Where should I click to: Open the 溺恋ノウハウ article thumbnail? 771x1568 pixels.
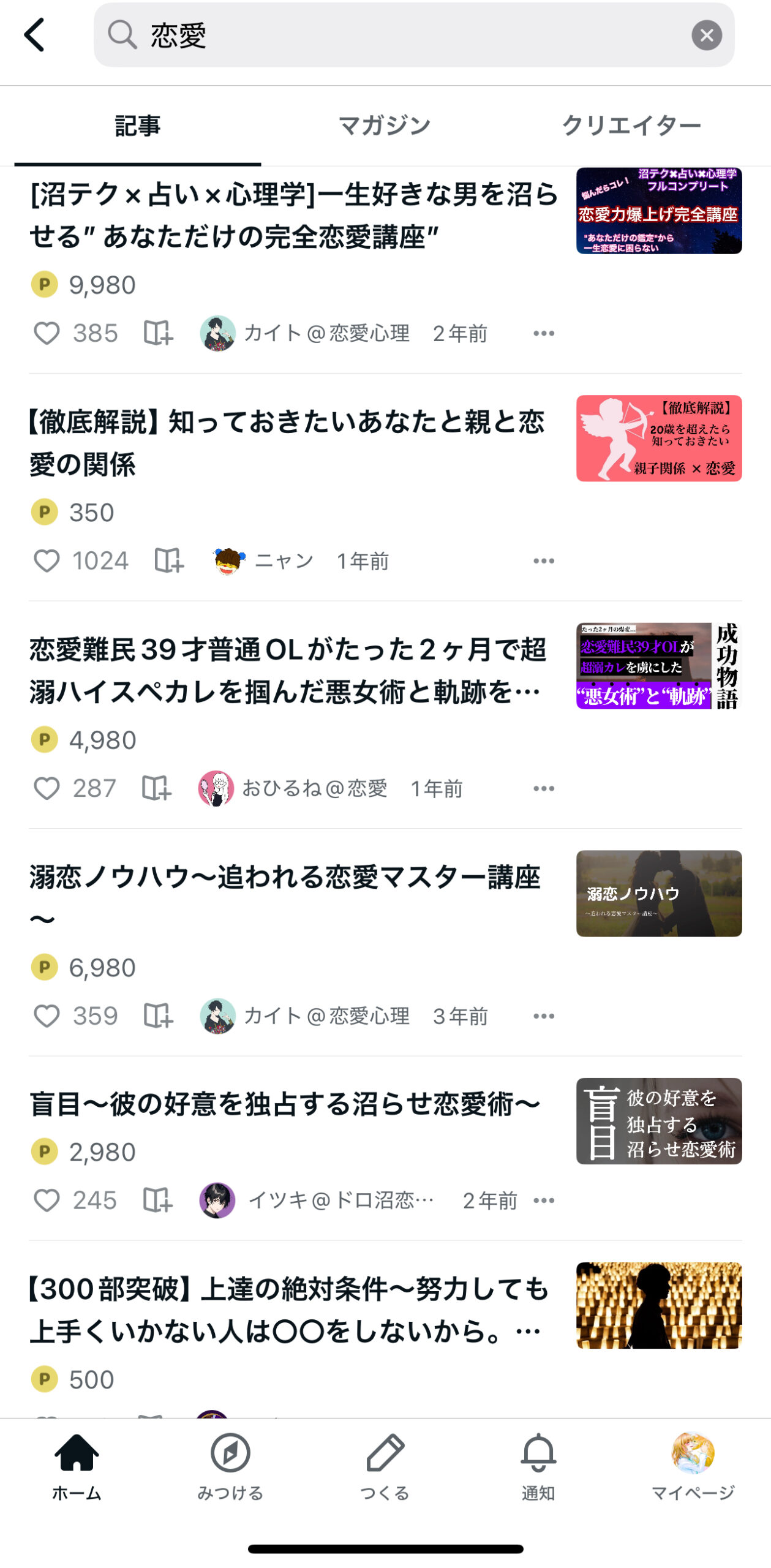[658, 893]
